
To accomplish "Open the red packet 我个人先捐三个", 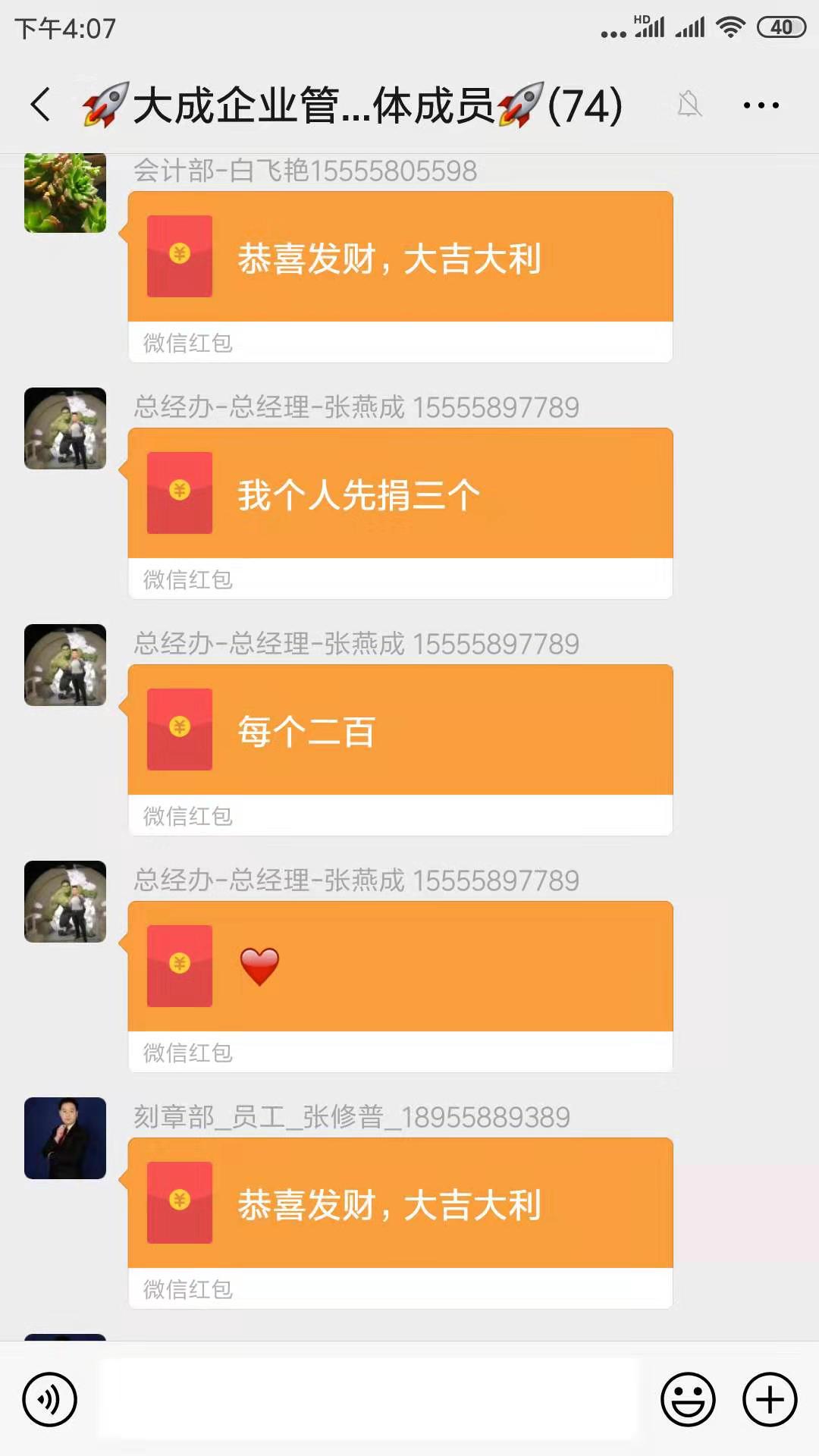I will click(x=400, y=513).
